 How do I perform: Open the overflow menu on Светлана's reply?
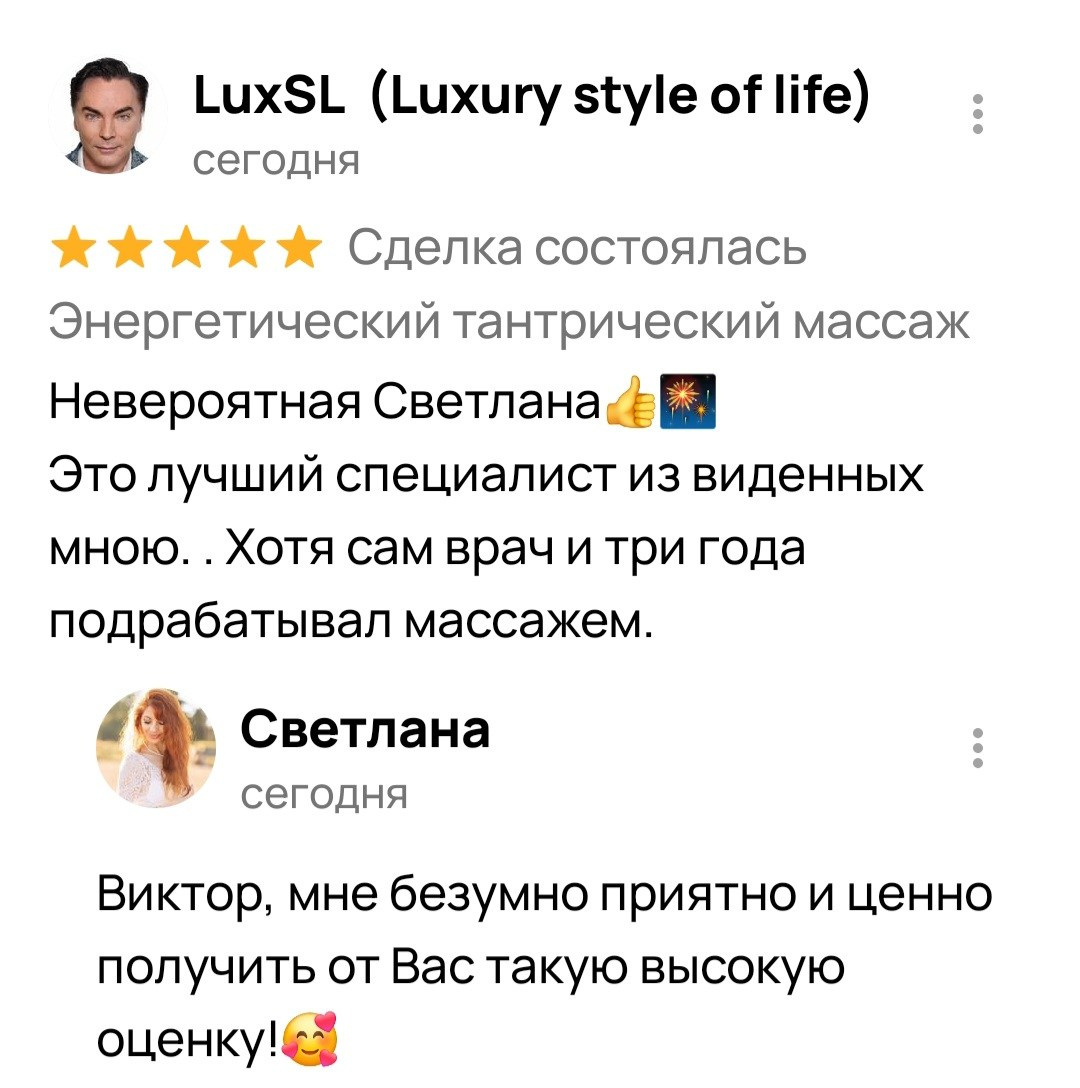pos(976,747)
